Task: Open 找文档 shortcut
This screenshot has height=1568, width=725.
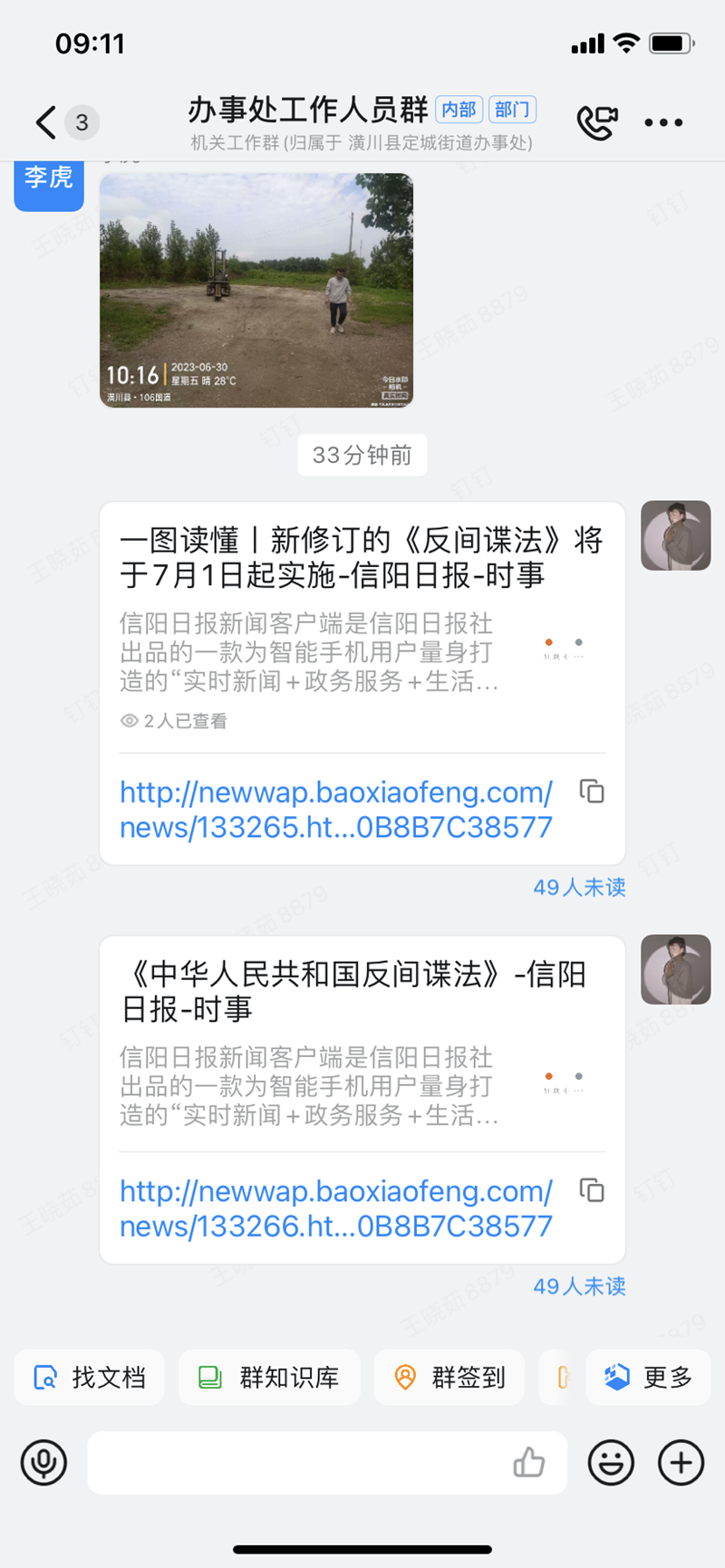Action: click(90, 1378)
